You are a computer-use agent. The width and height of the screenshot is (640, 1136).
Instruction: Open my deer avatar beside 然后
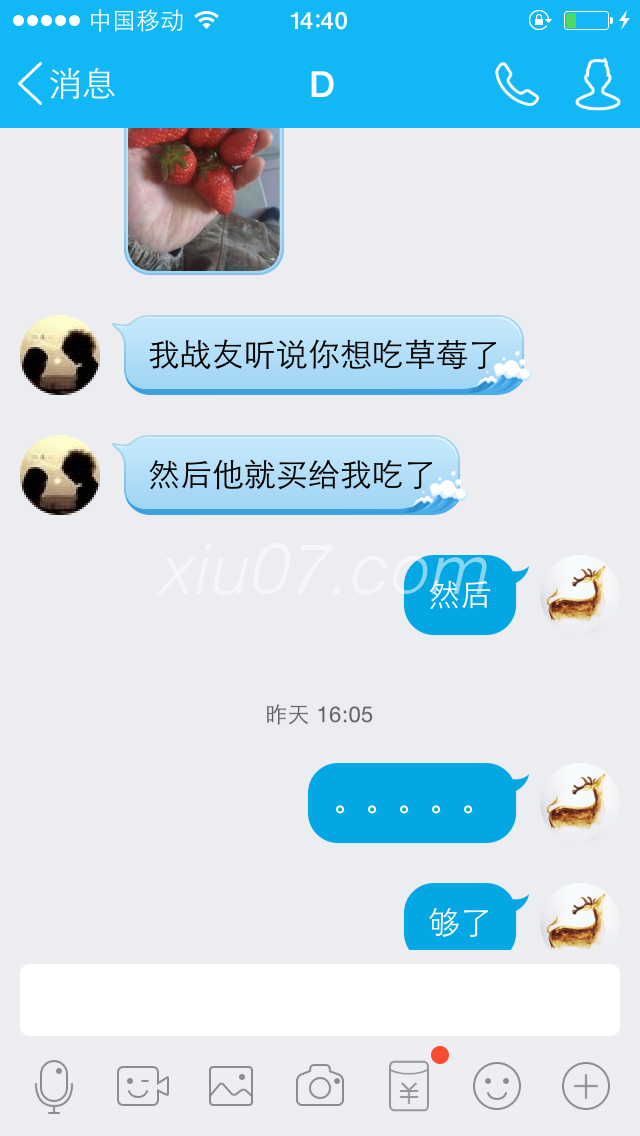coord(579,595)
